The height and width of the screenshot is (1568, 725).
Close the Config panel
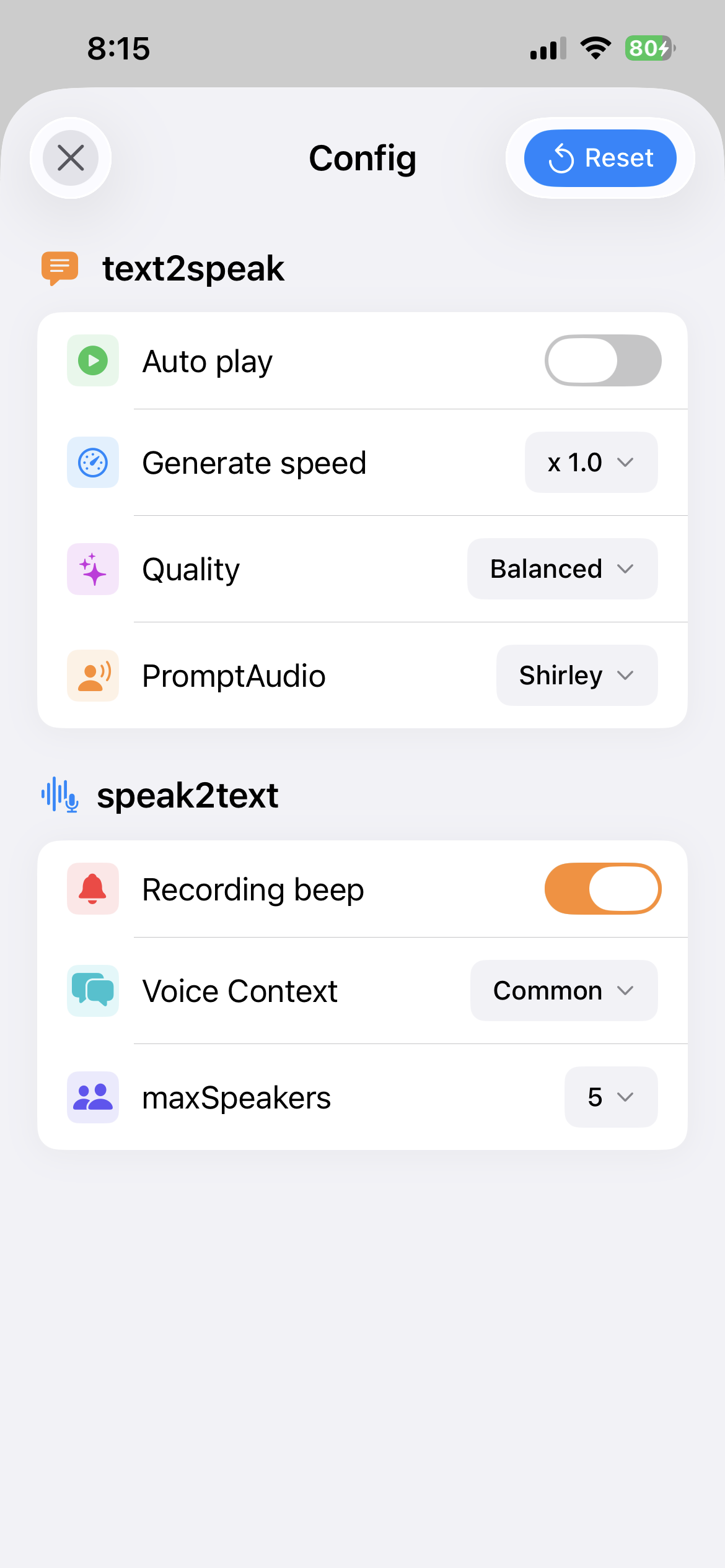[x=71, y=158]
